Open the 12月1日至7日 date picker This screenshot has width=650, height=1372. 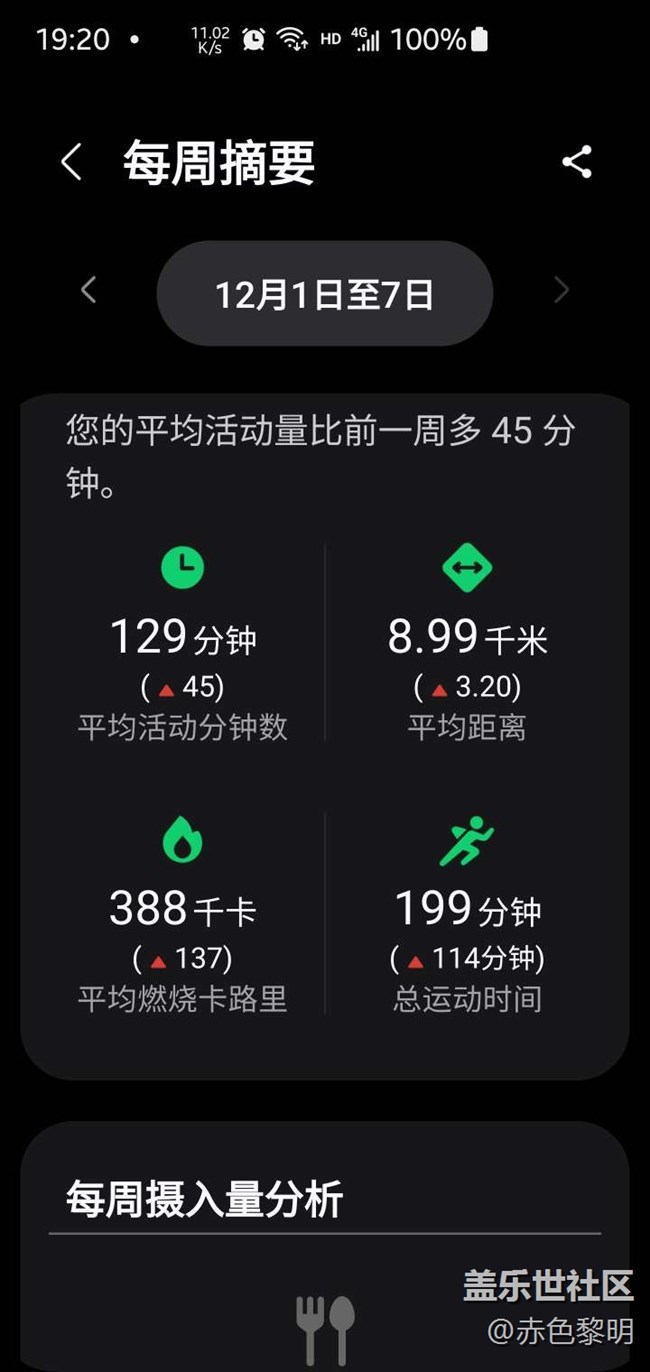pyautogui.click(x=325, y=293)
